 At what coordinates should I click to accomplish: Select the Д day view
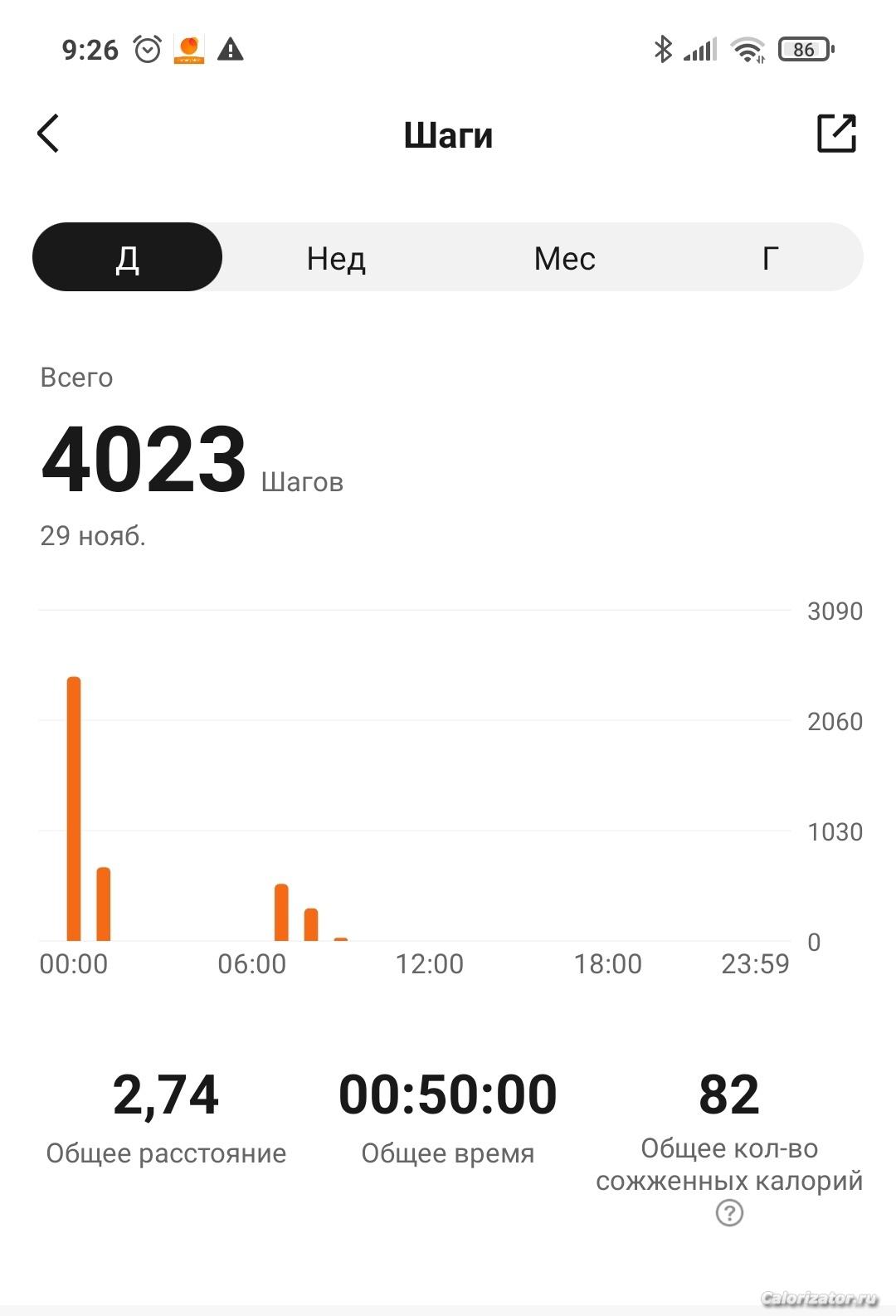[x=128, y=257]
